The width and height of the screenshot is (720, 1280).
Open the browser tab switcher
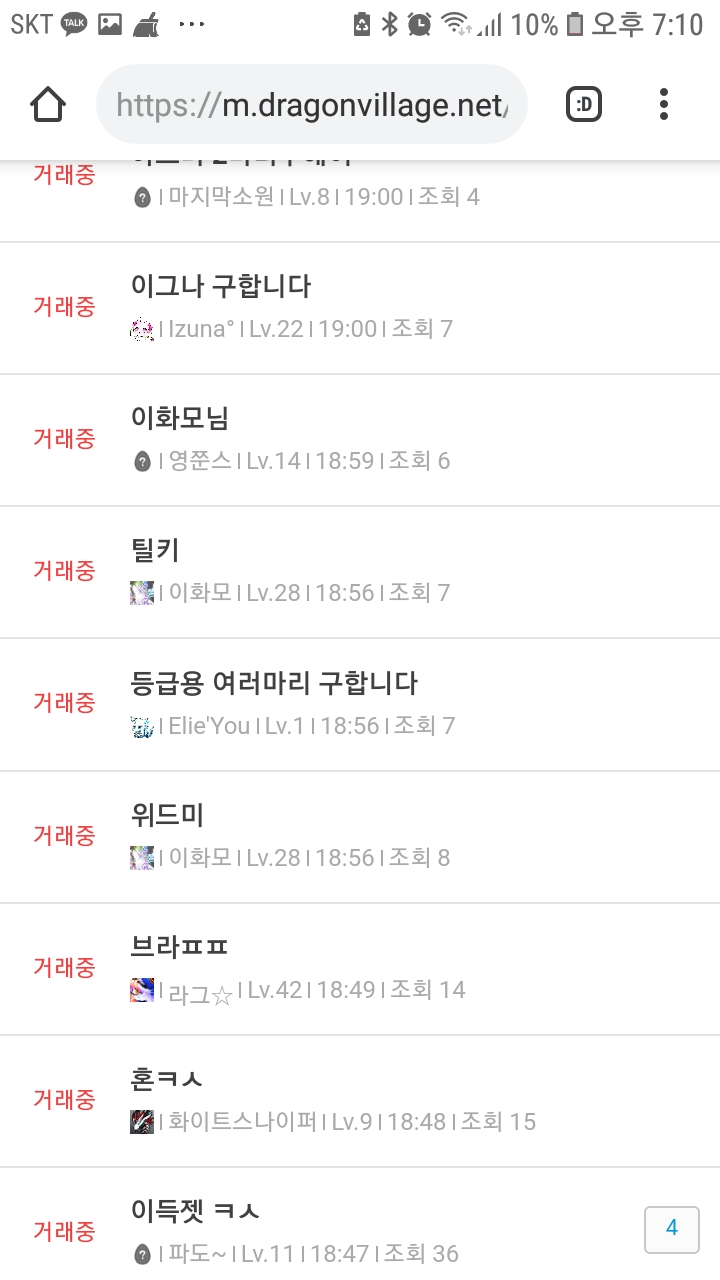tap(584, 104)
